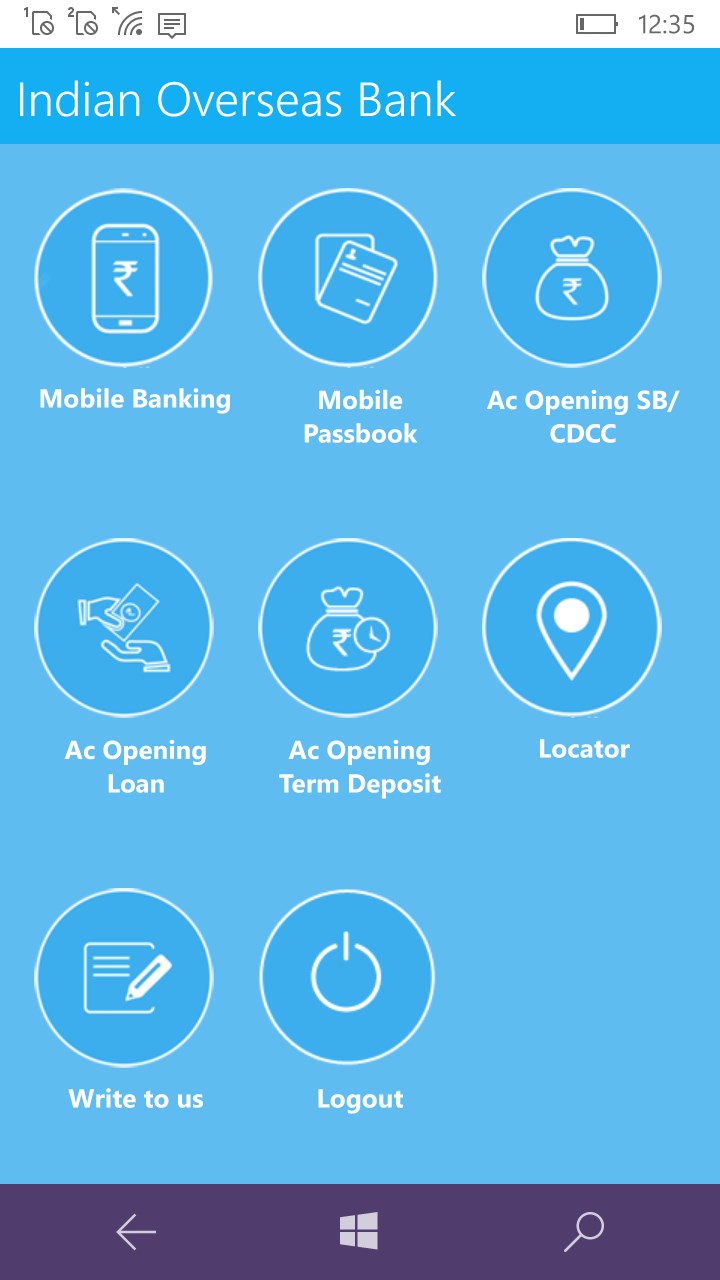
Task: Open the branch Locator
Action: point(572,627)
